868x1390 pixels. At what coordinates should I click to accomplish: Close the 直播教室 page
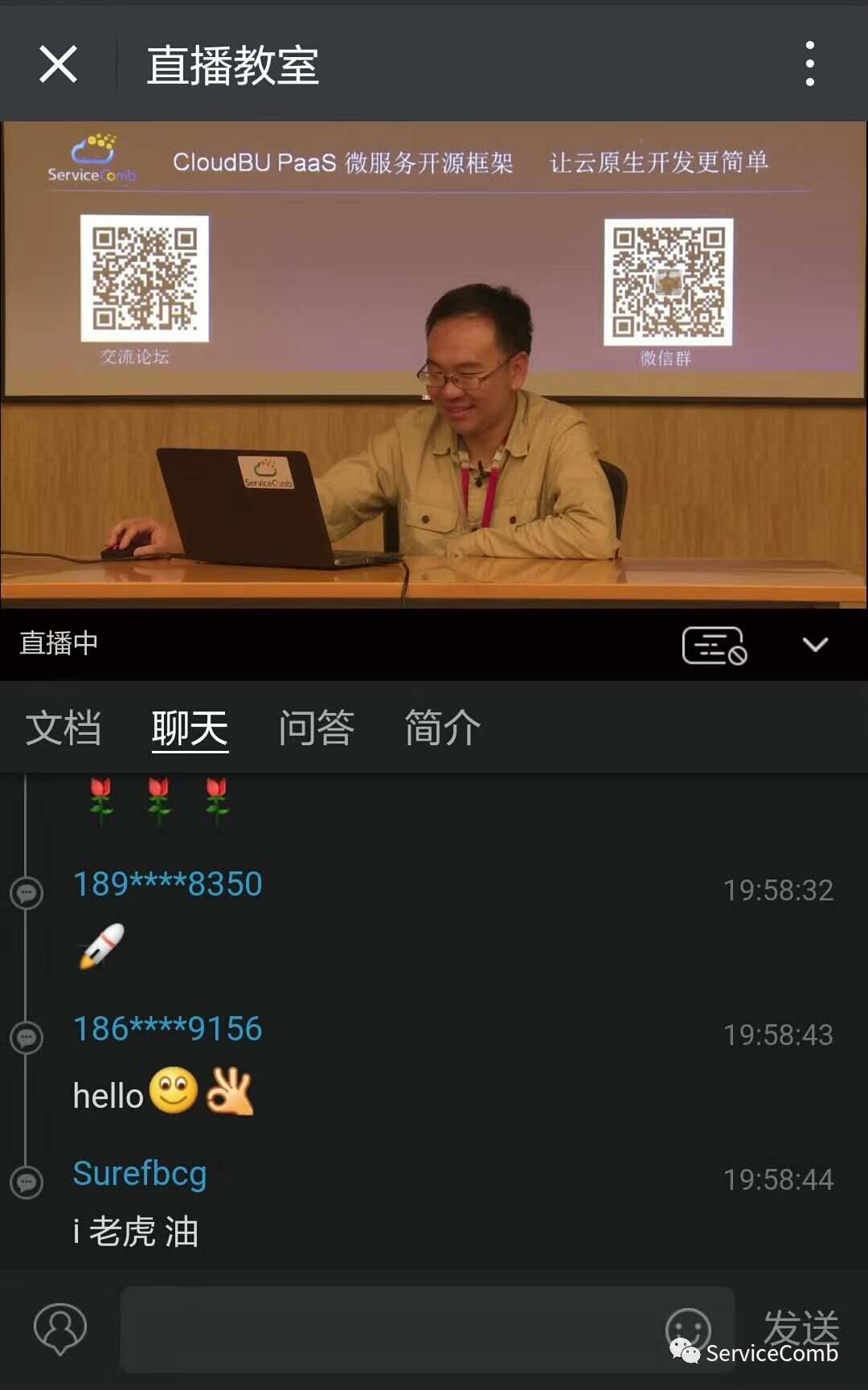point(58,64)
